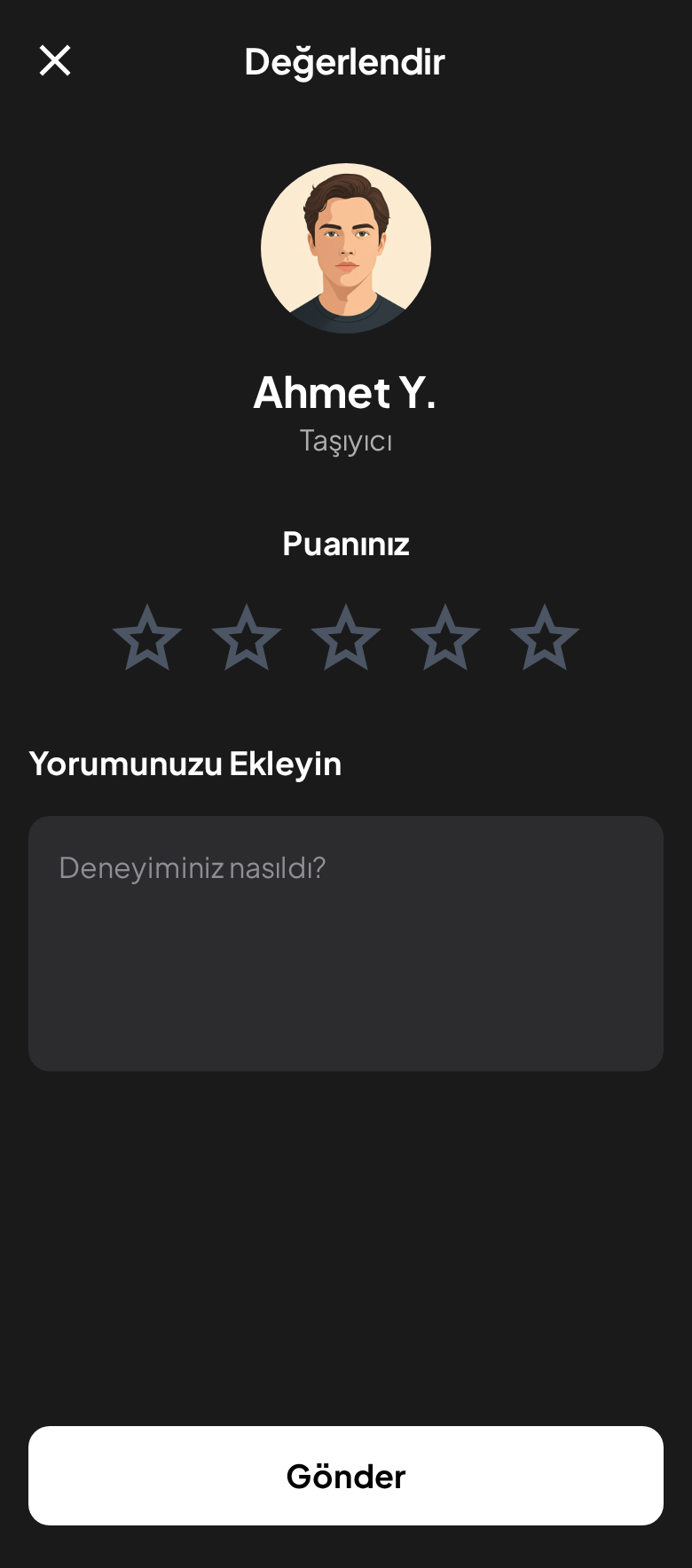Click the name Ahmet Y.
Image resolution: width=692 pixels, height=1568 pixels.
pyautogui.click(x=346, y=393)
